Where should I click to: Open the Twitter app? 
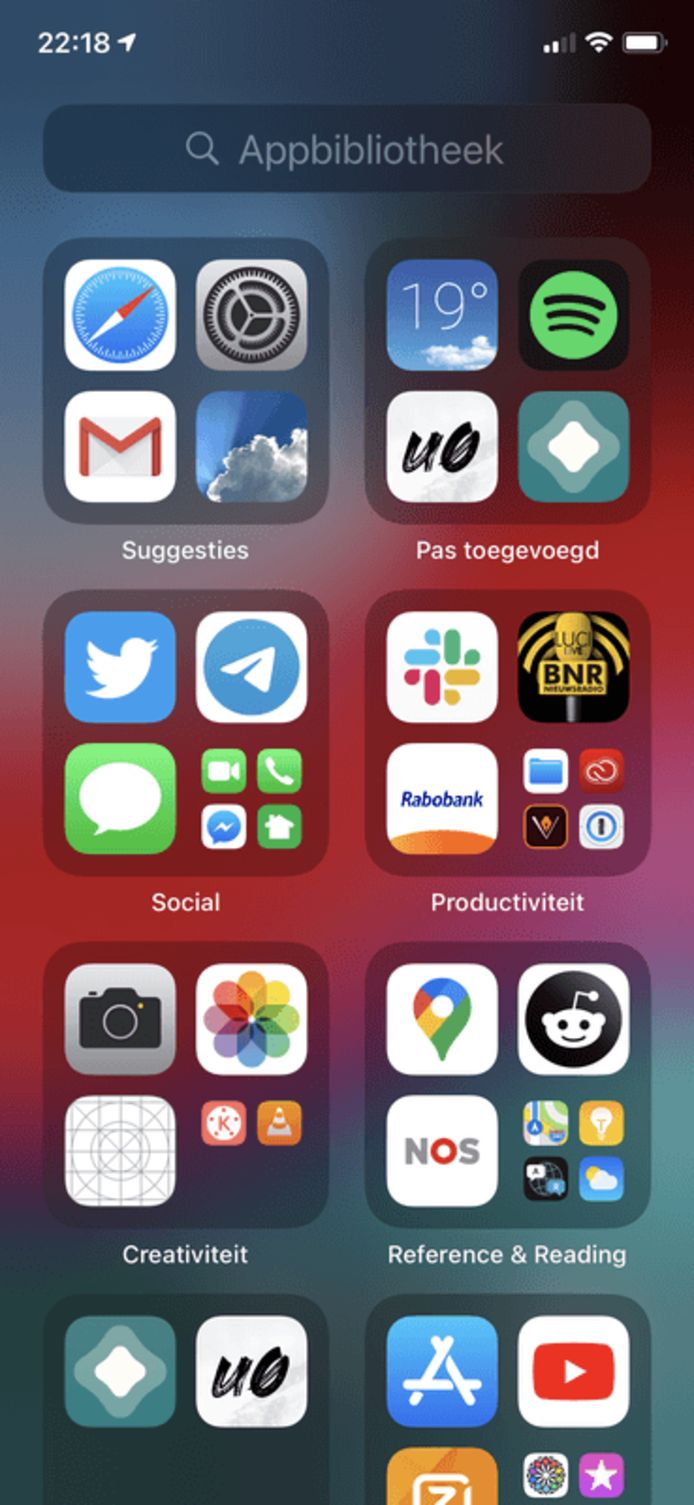(120, 667)
